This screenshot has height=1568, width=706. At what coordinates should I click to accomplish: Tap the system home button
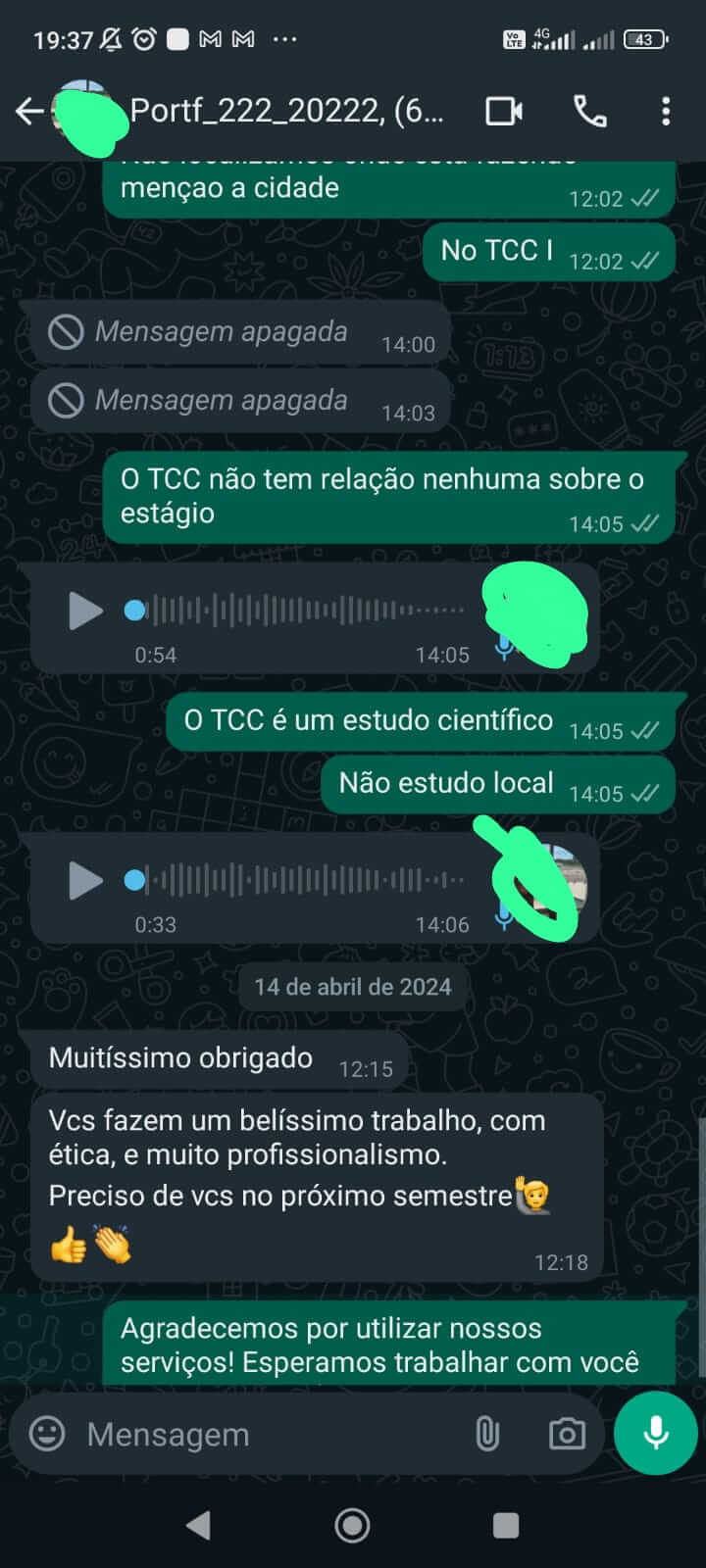[x=352, y=1525]
